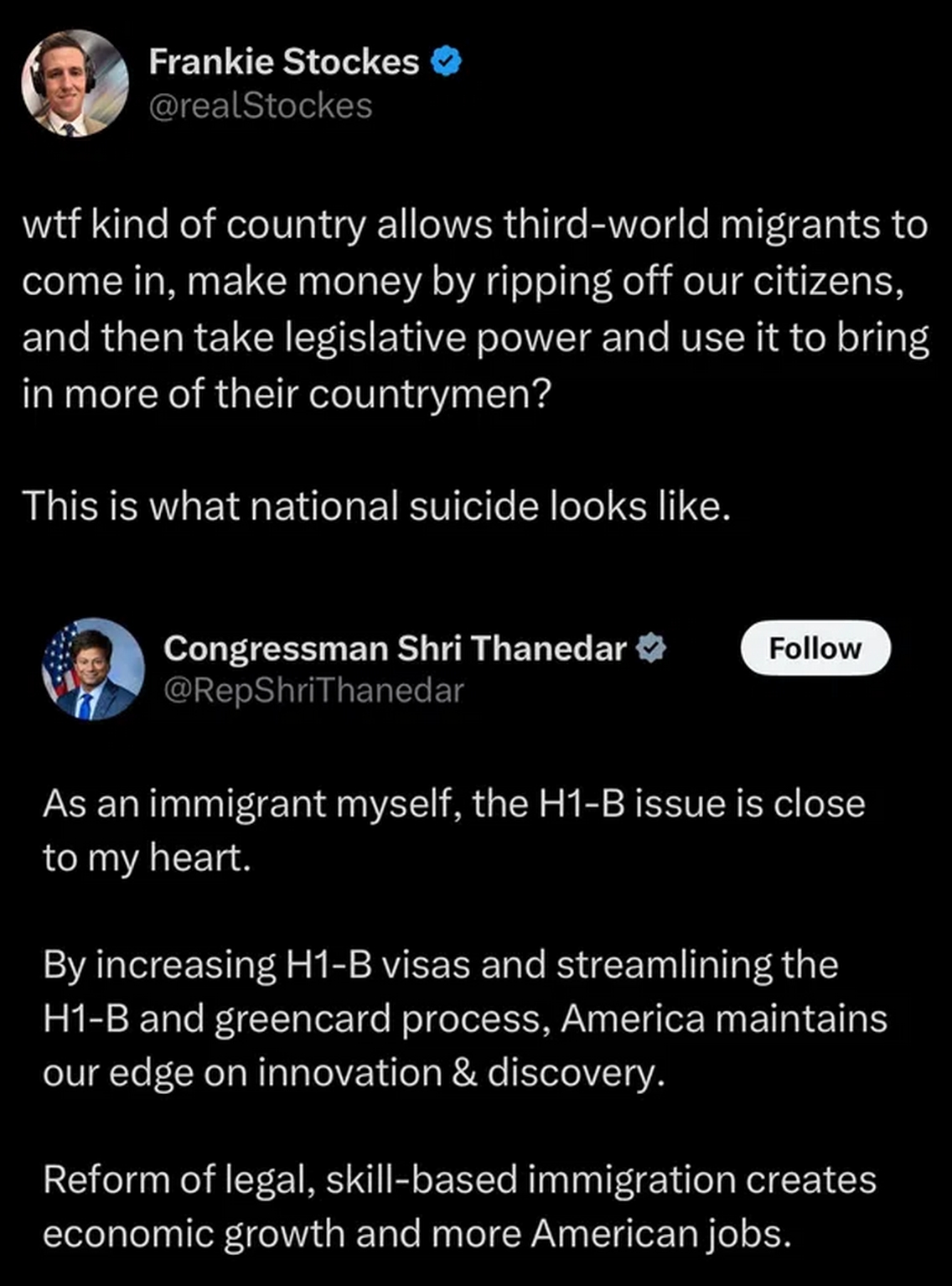The image size is (952, 1286).
Task: Follow Congressman Shri Thanedar
Action: [x=815, y=648]
